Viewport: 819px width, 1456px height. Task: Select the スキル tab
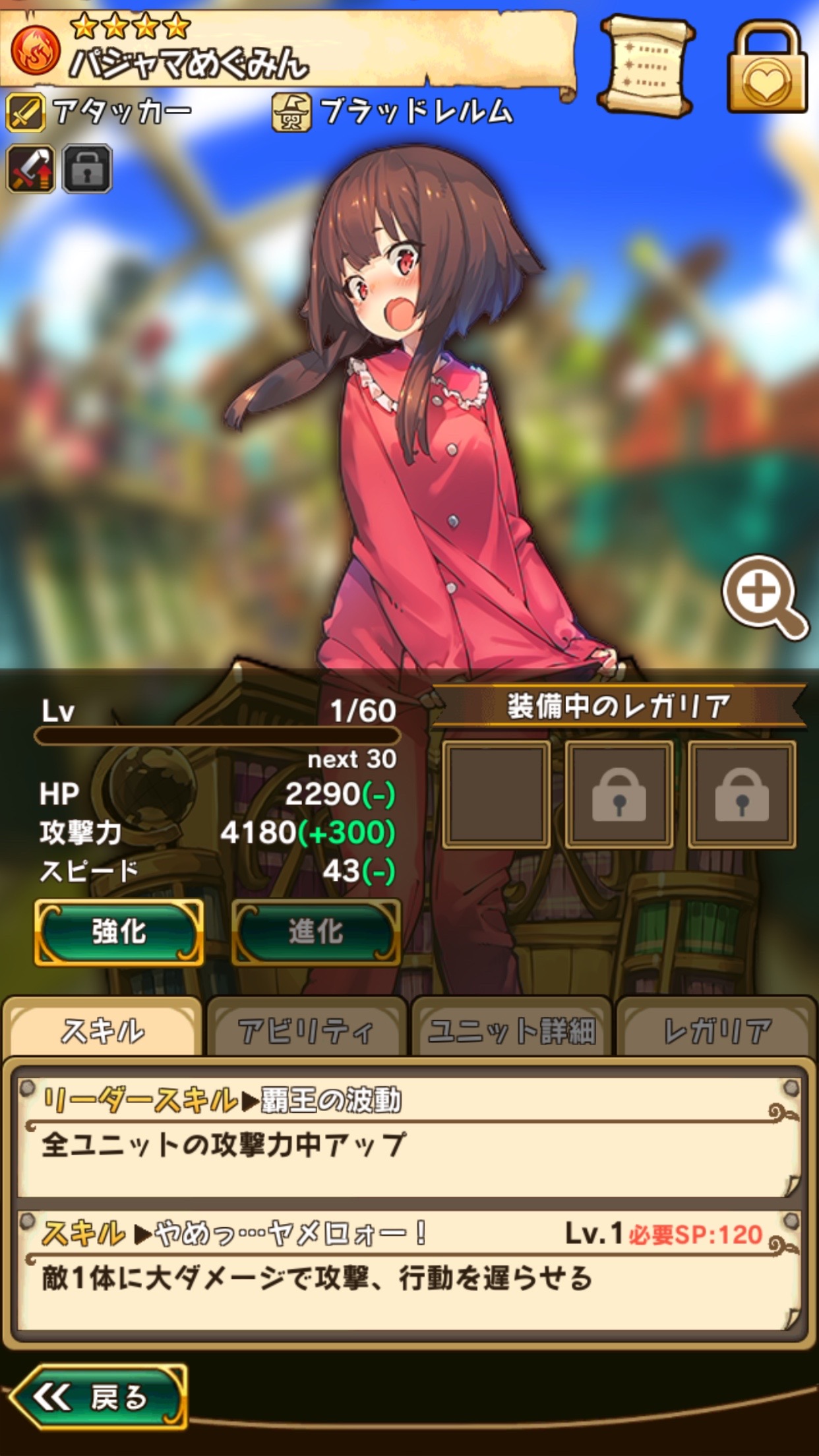pos(103,1030)
